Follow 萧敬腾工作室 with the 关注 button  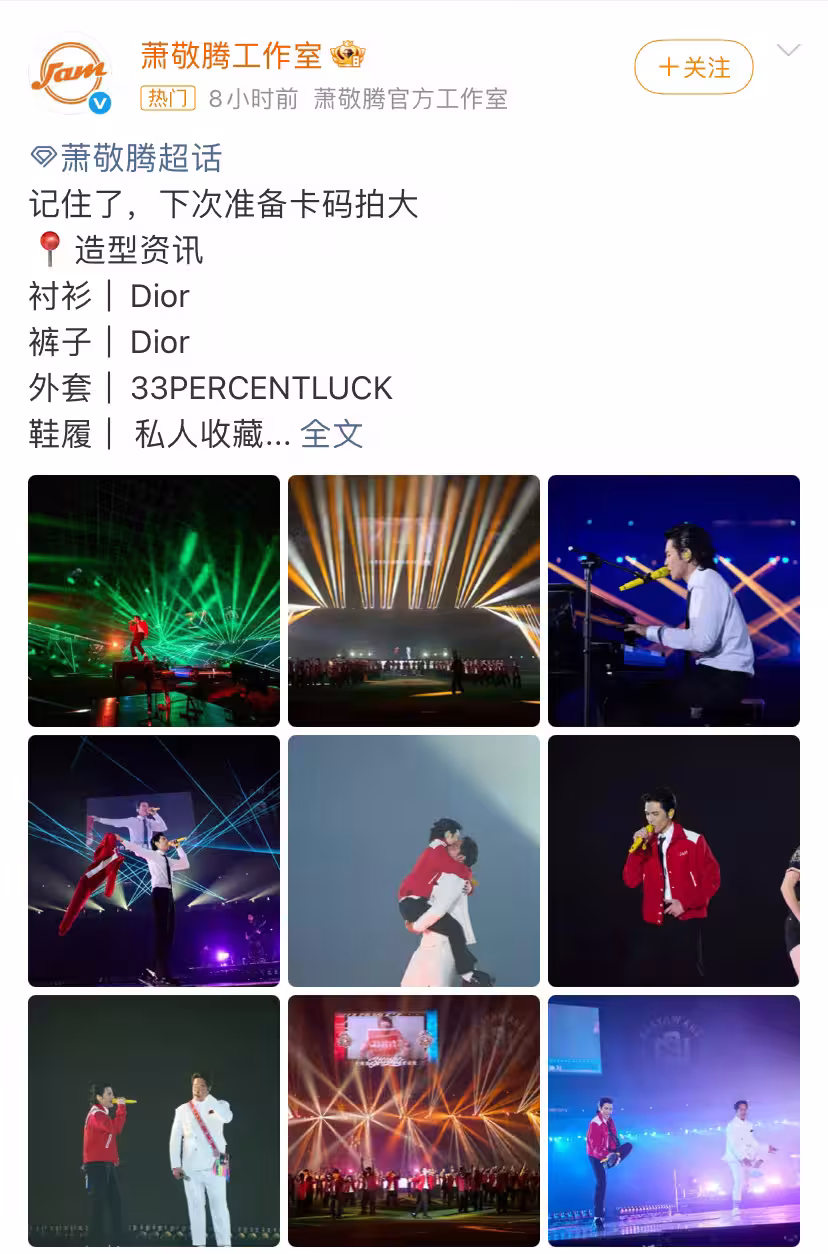pyautogui.click(x=693, y=68)
